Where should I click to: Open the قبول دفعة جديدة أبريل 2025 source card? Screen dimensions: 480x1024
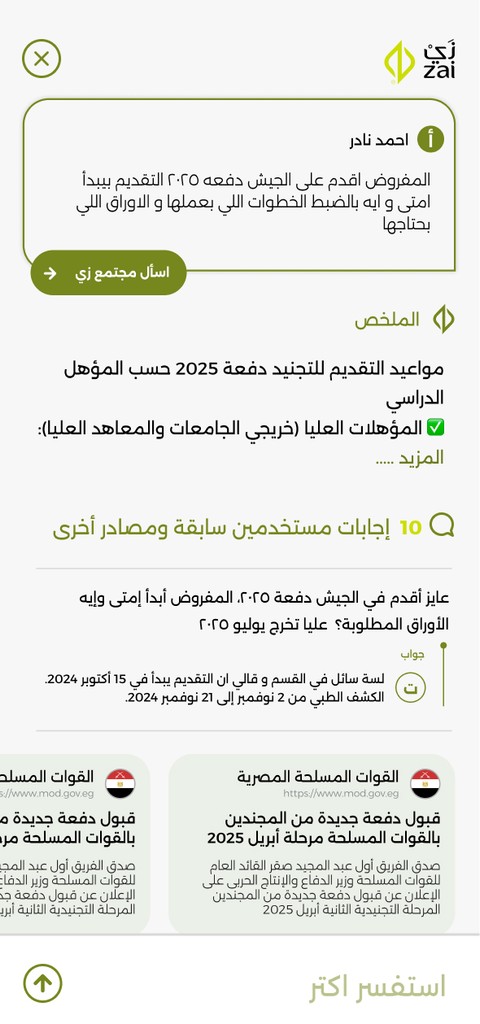[312, 844]
